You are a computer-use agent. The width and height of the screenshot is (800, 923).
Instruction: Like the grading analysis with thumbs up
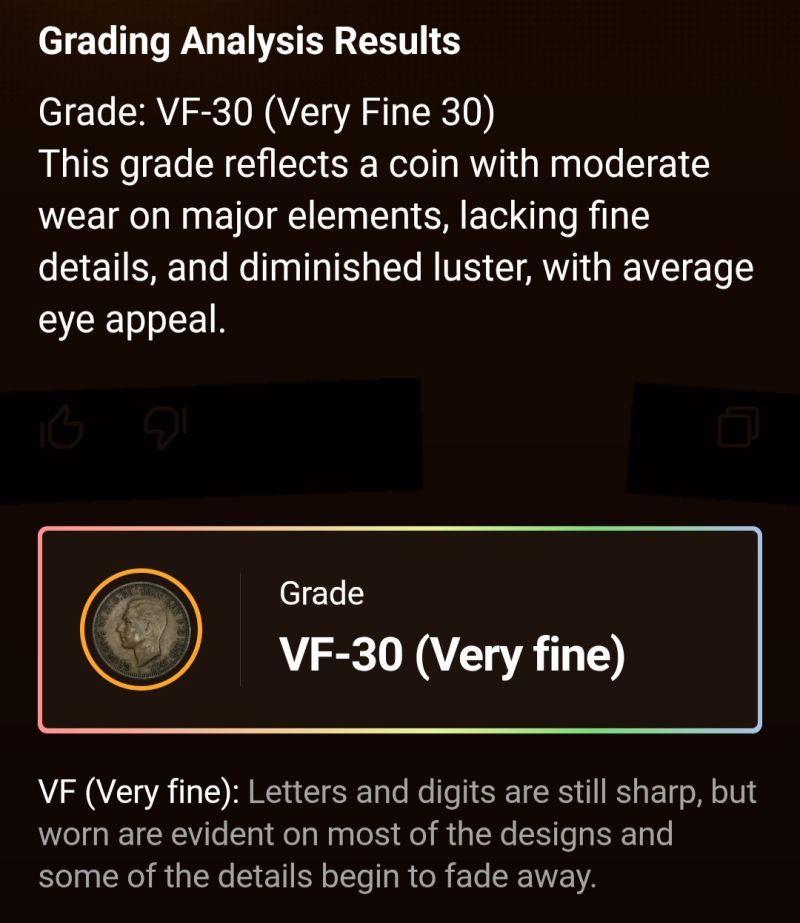62,428
